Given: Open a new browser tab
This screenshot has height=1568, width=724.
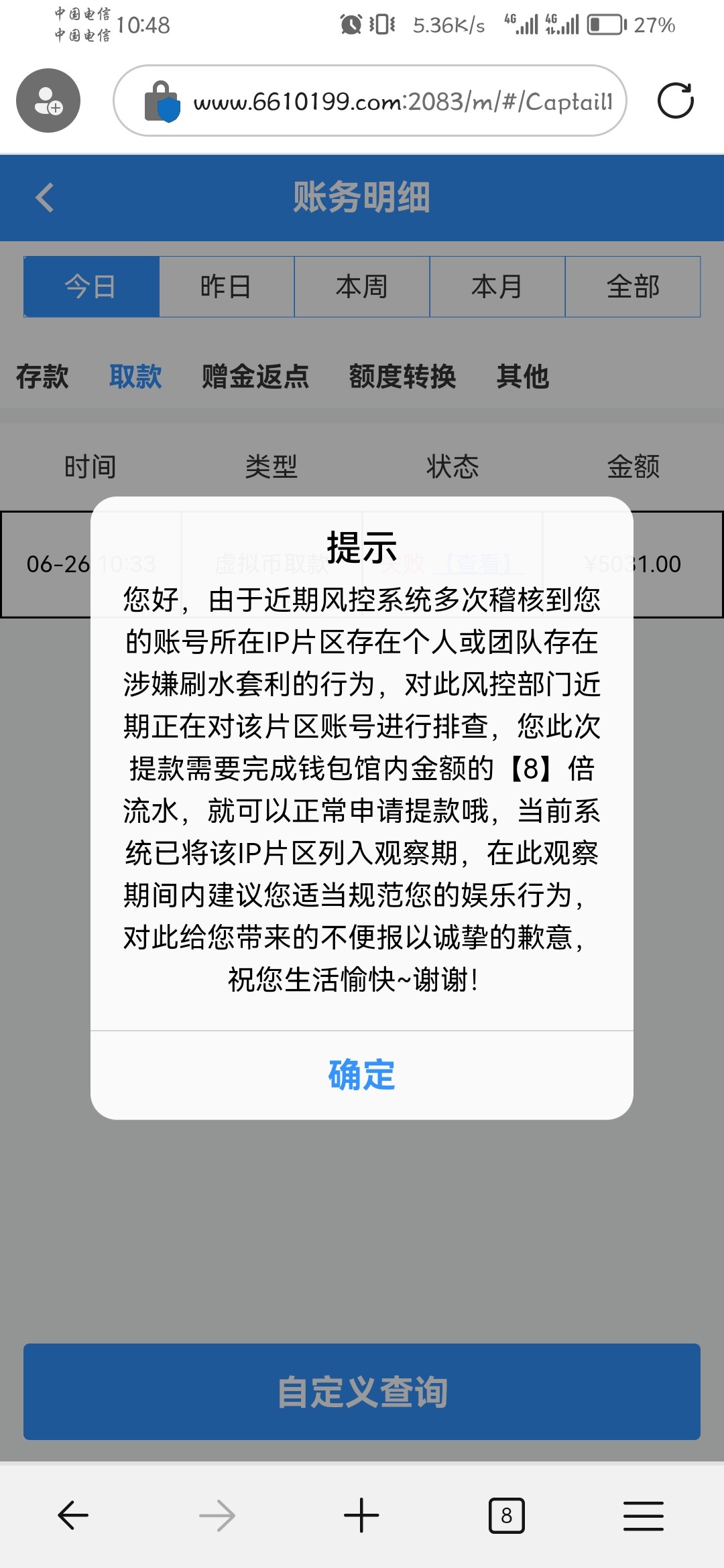Looking at the screenshot, I should click(x=361, y=1516).
